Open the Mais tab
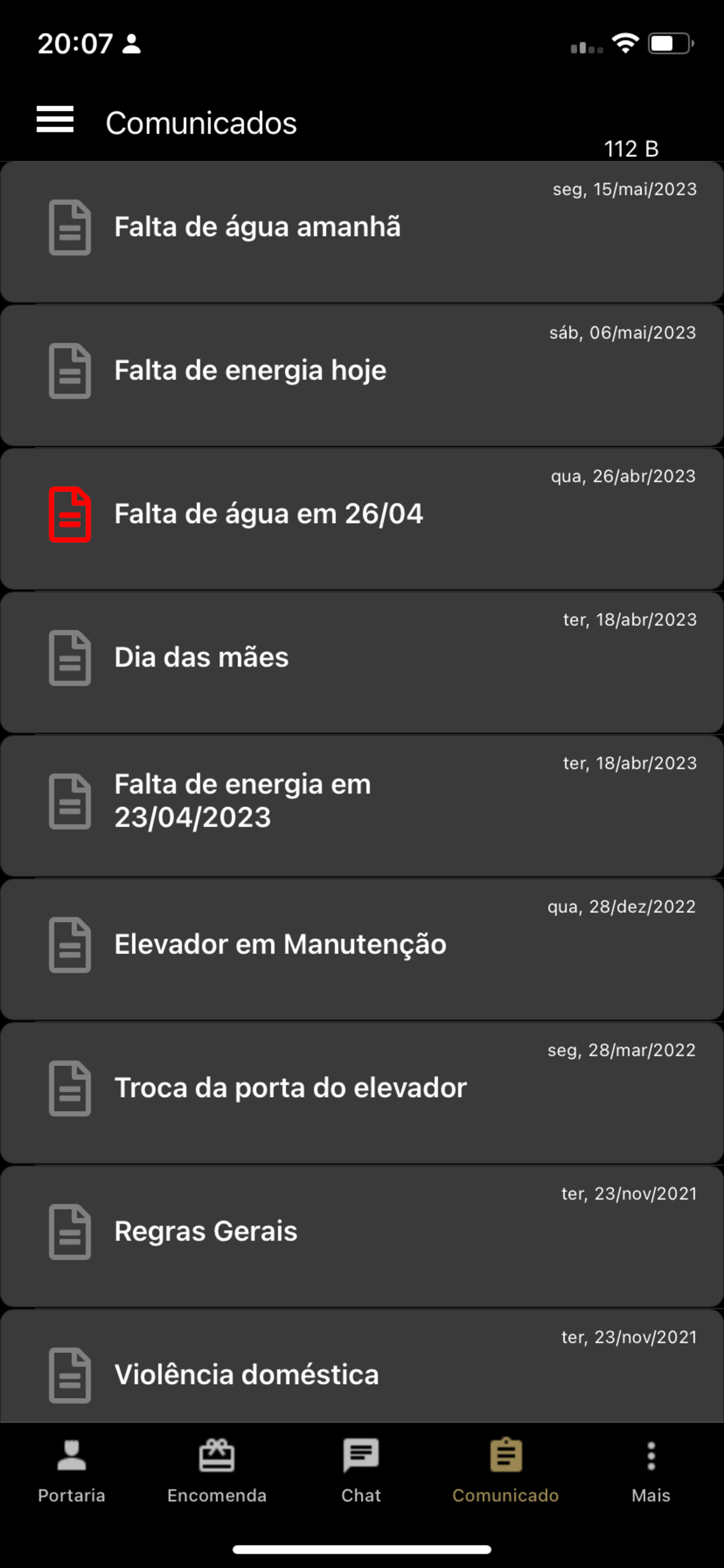The width and height of the screenshot is (724, 1568). [x=651, y=1469]
